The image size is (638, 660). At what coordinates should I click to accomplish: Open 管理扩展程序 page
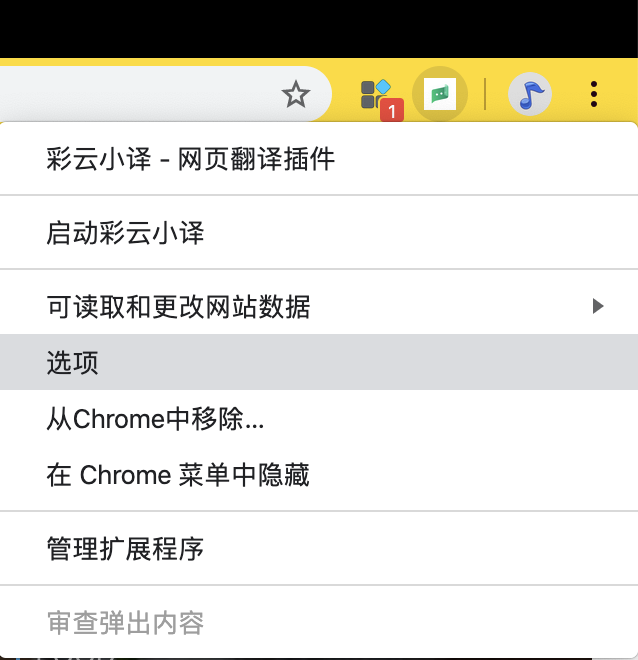click(x=125, y=548)
